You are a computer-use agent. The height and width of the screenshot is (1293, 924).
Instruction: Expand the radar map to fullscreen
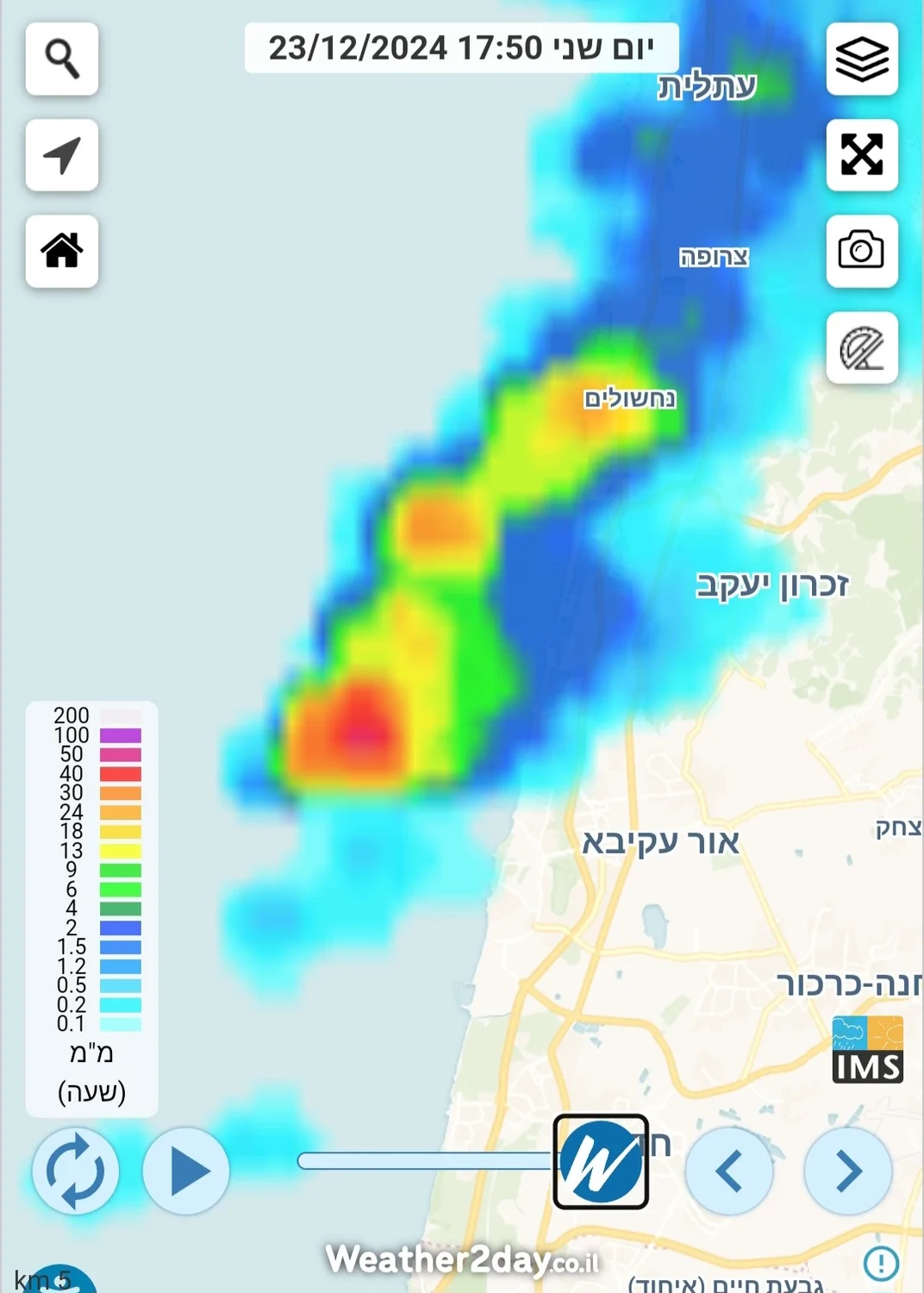pos(862,155)
